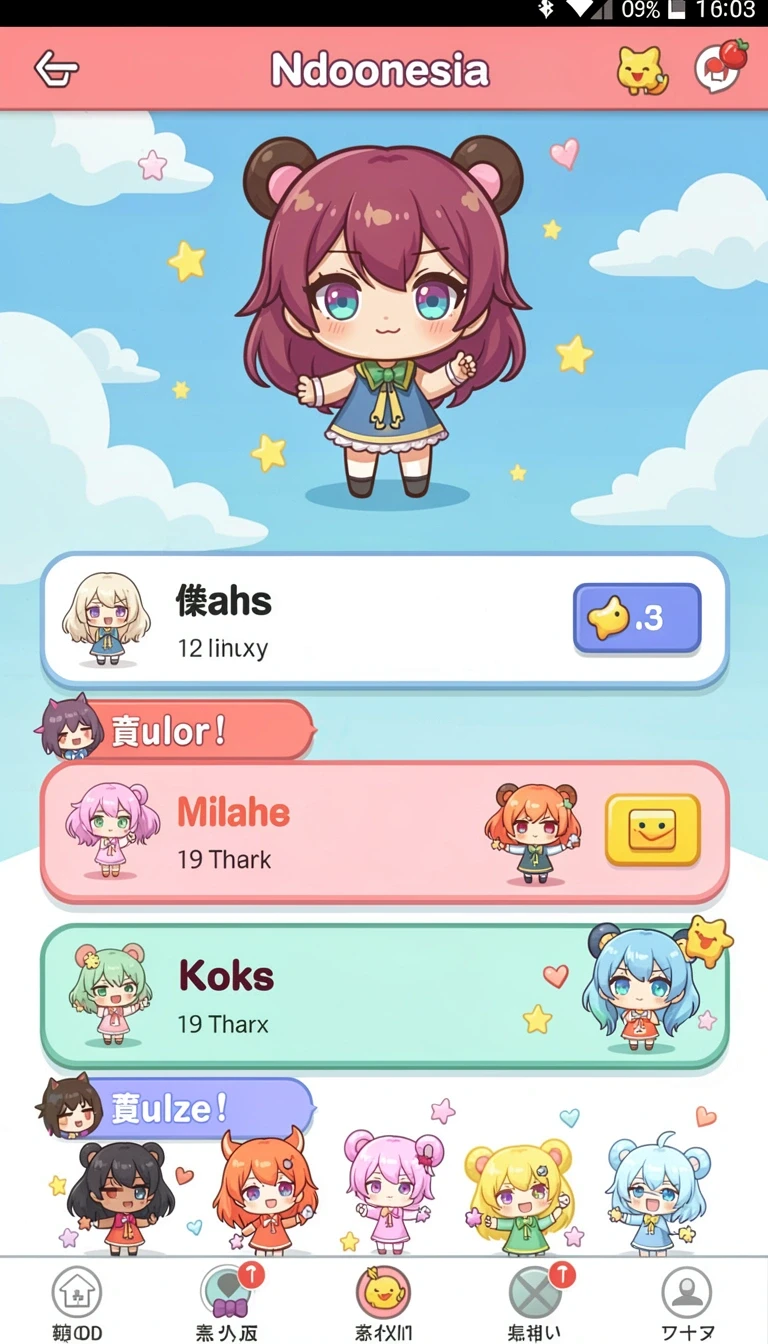Open the Milahe card

[x=384, y=832]
